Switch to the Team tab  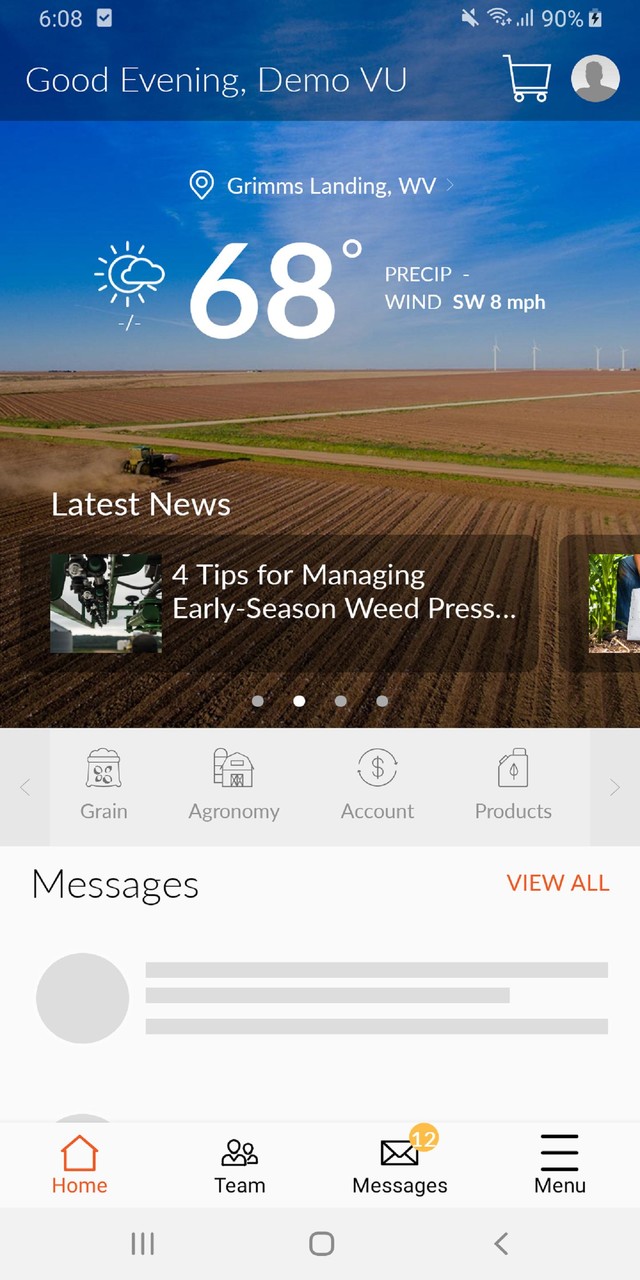coord(240,1165)
